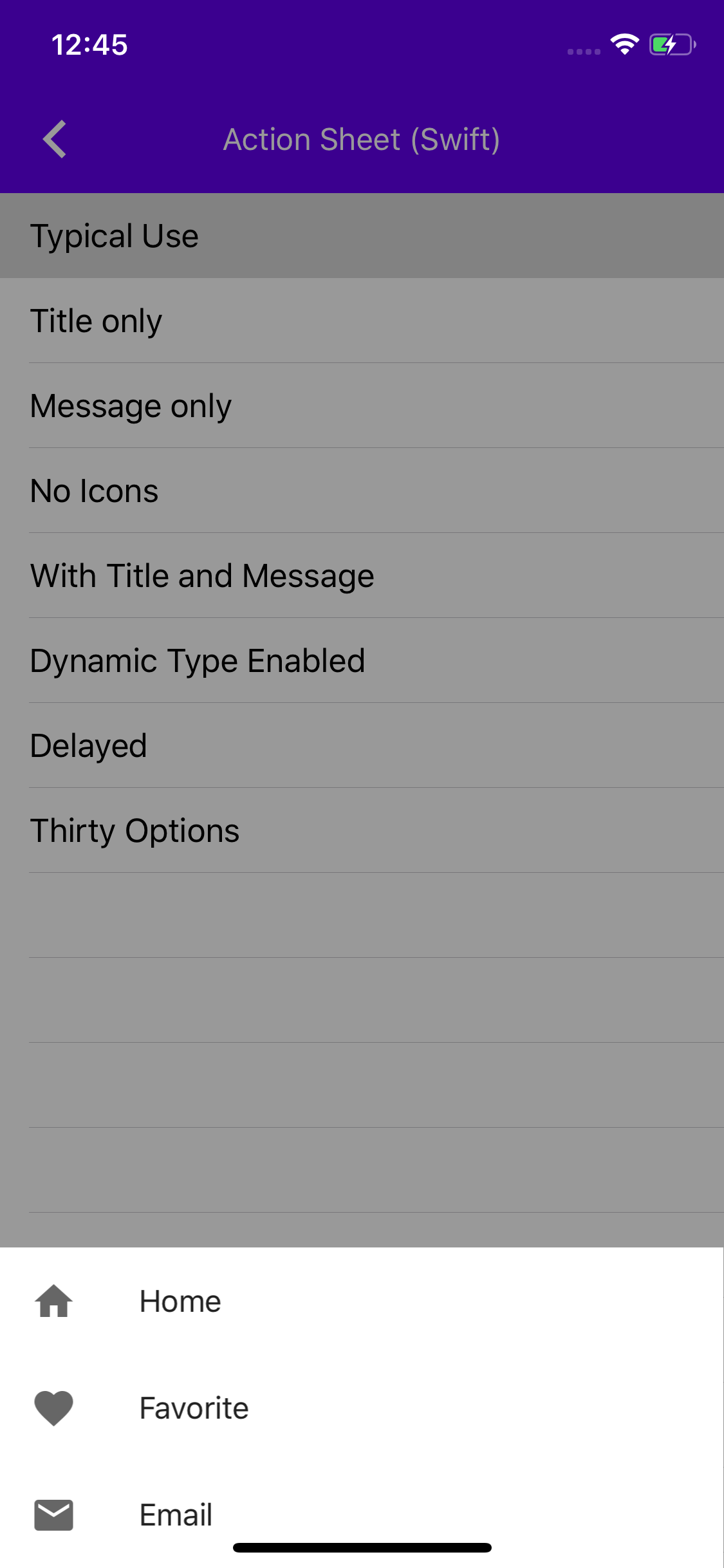Viewport: 724px width, 1568px height.
Task: Tap the heart icon next to Favorite
Action: point(53,1407)
